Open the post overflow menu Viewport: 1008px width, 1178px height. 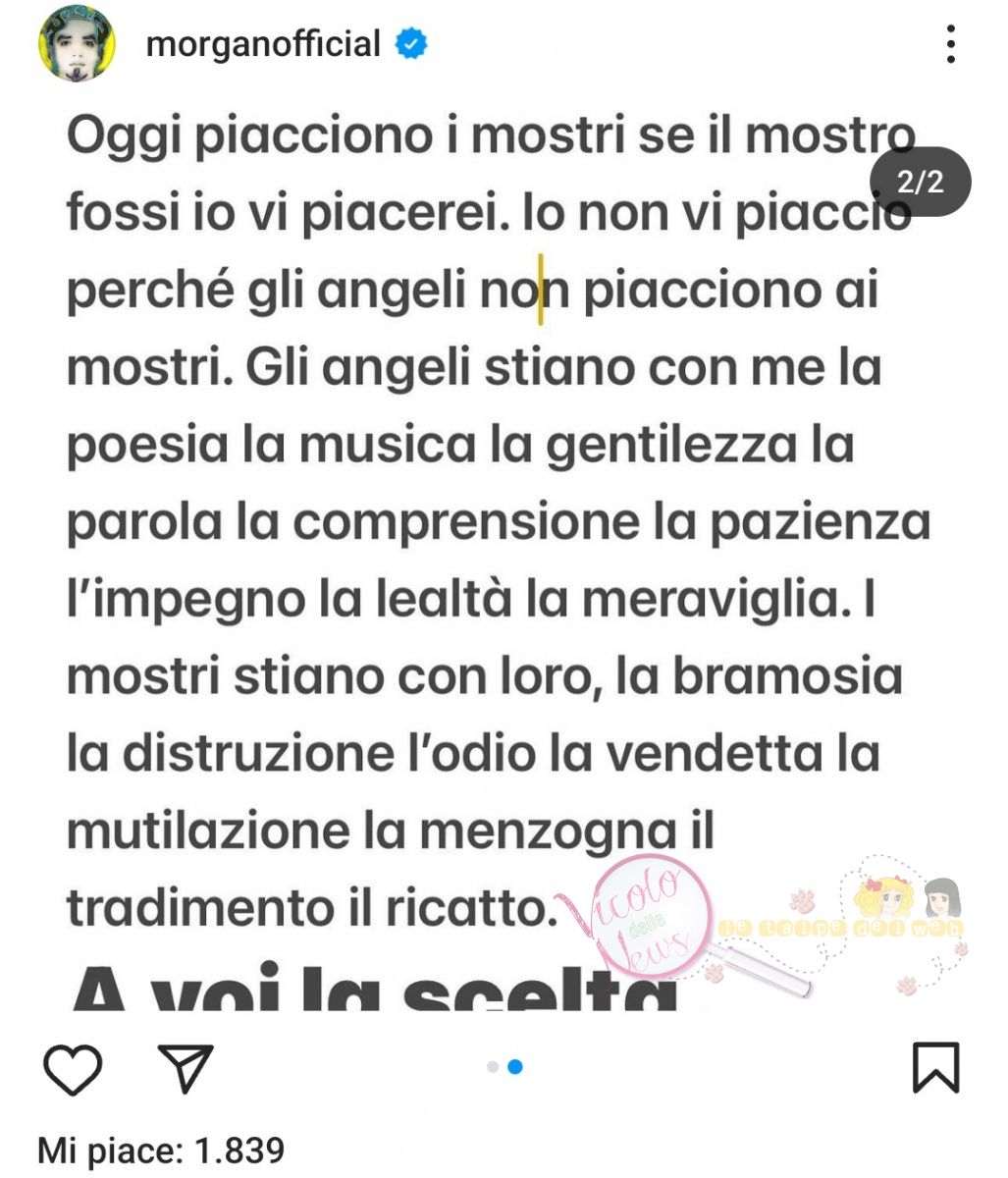pyautogui.click(x=950, y=45)
